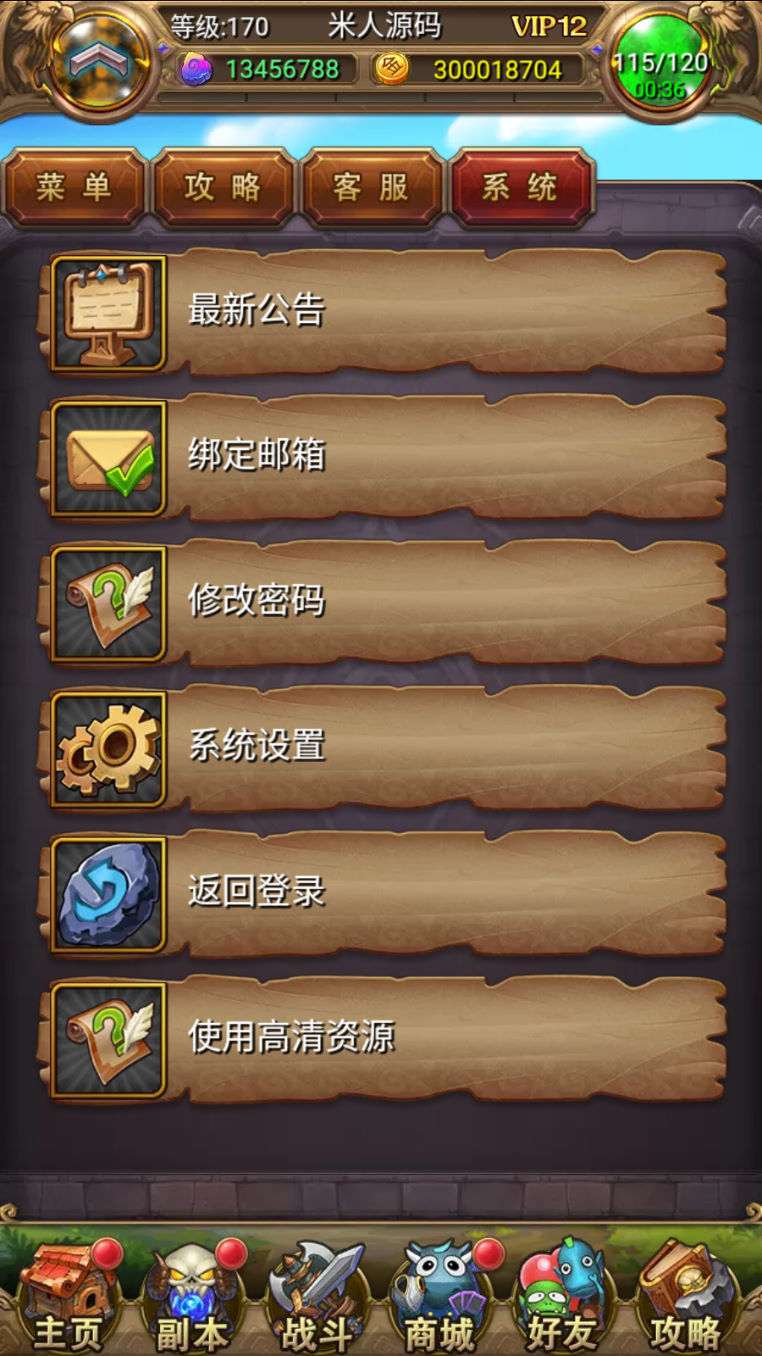Open the 绑定邮箱 row
This screenshot has width=762, height=1356.
coord(384,457)
